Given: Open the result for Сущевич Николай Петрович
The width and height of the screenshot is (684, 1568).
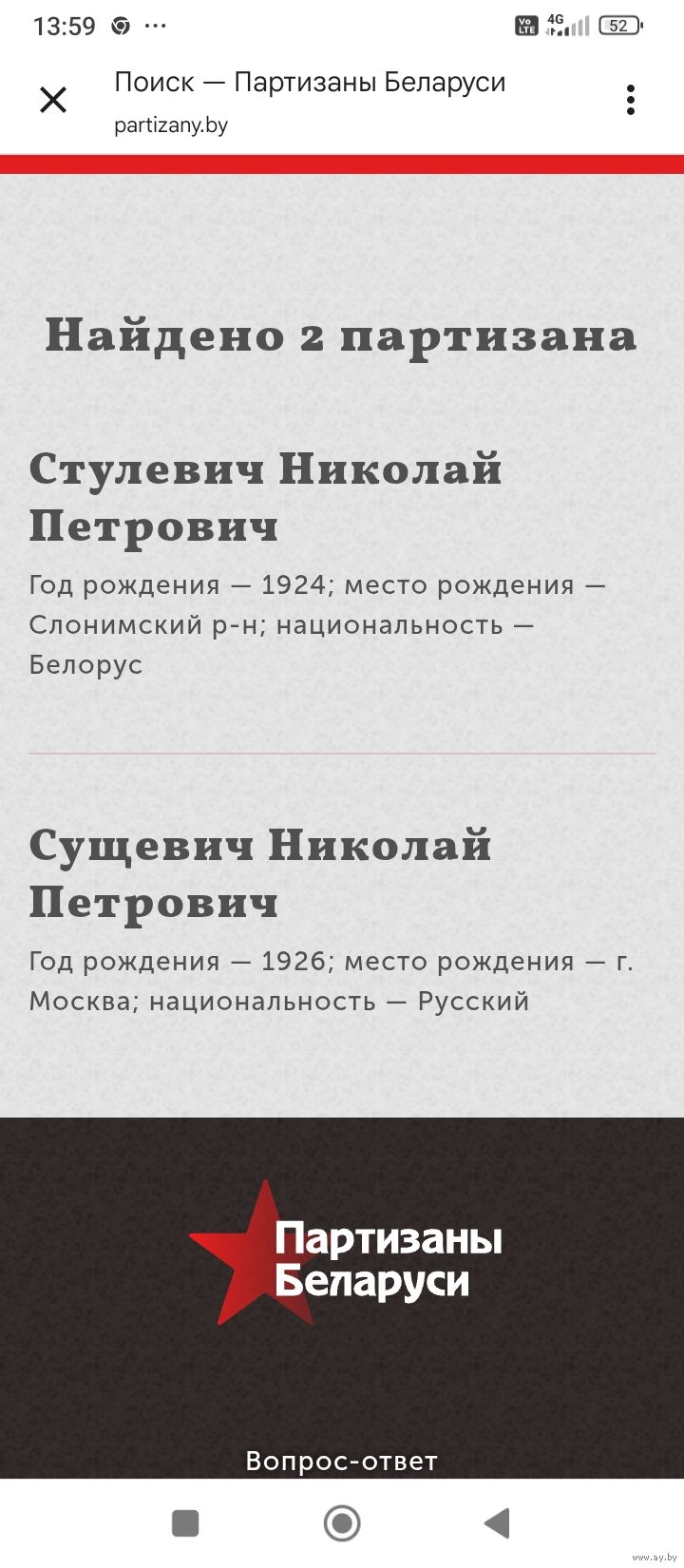Looking at the screenshot, I should coord(259,873).
